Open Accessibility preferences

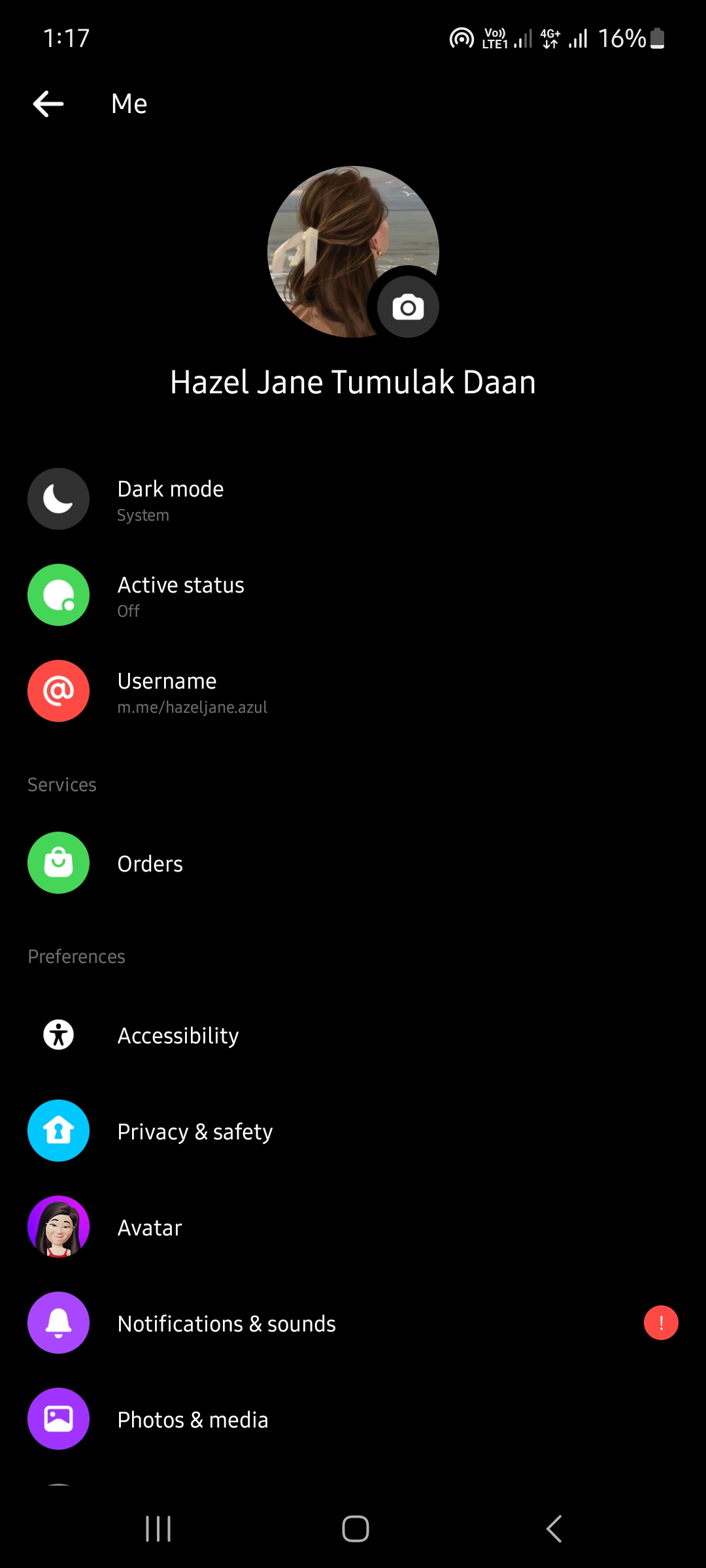click(353, 1035)
